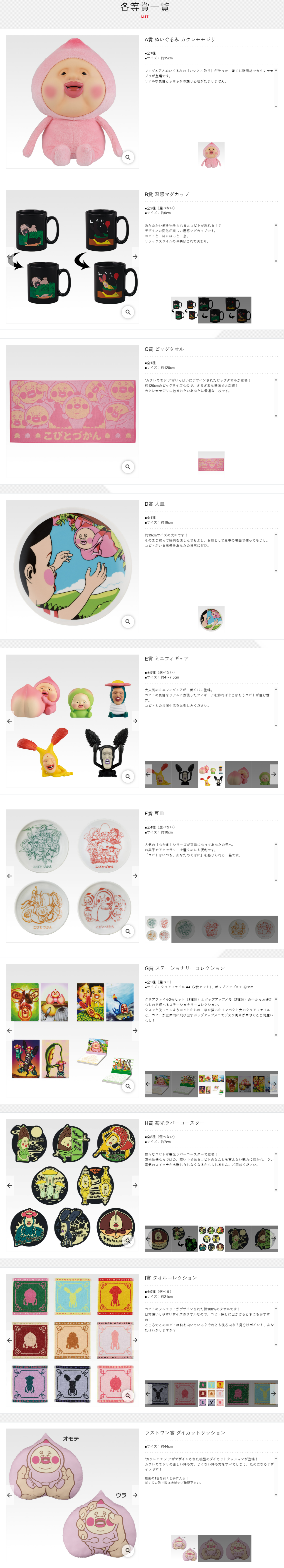Open the D賞 plate thumbnail
284x1568 pixels.
[x=211, y=618]
